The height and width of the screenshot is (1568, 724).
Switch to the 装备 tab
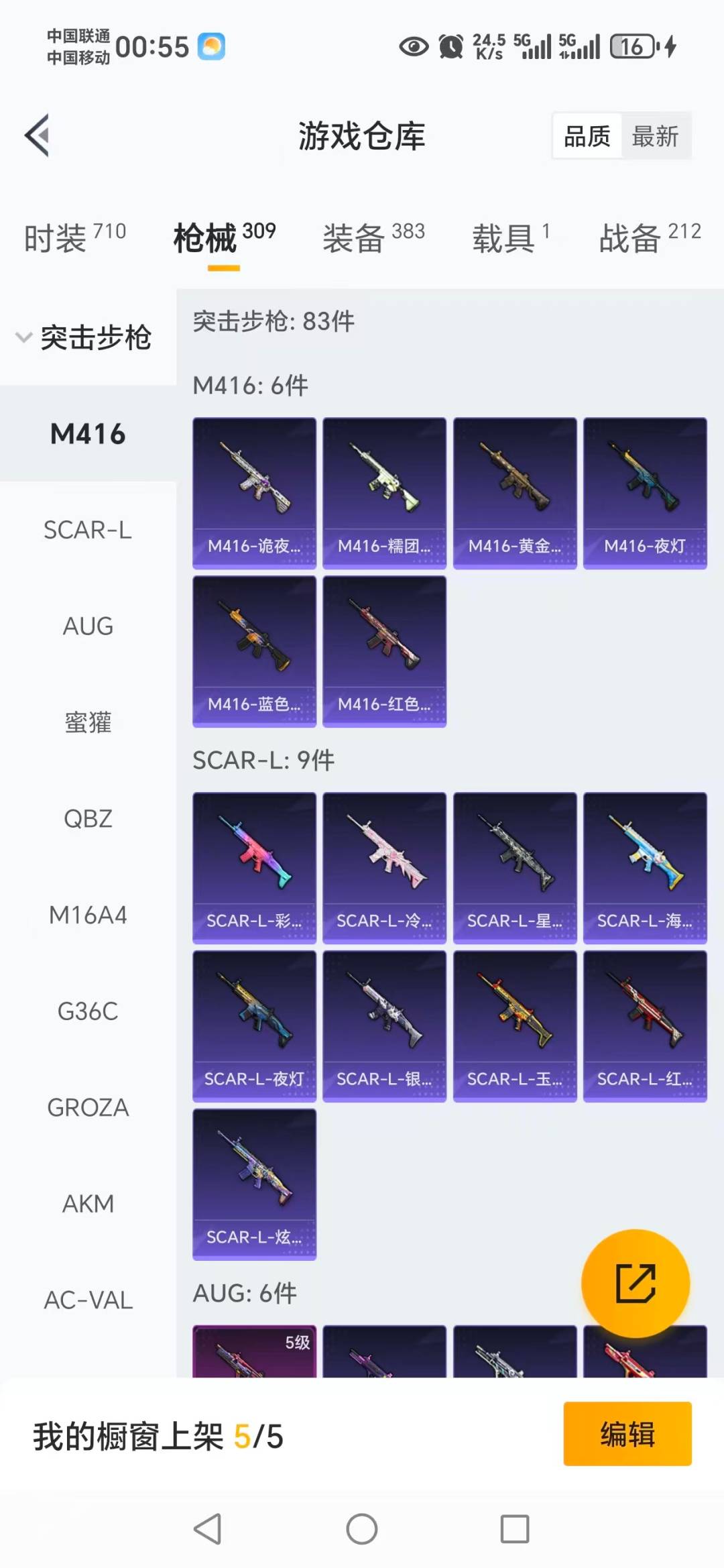point(373,238)
